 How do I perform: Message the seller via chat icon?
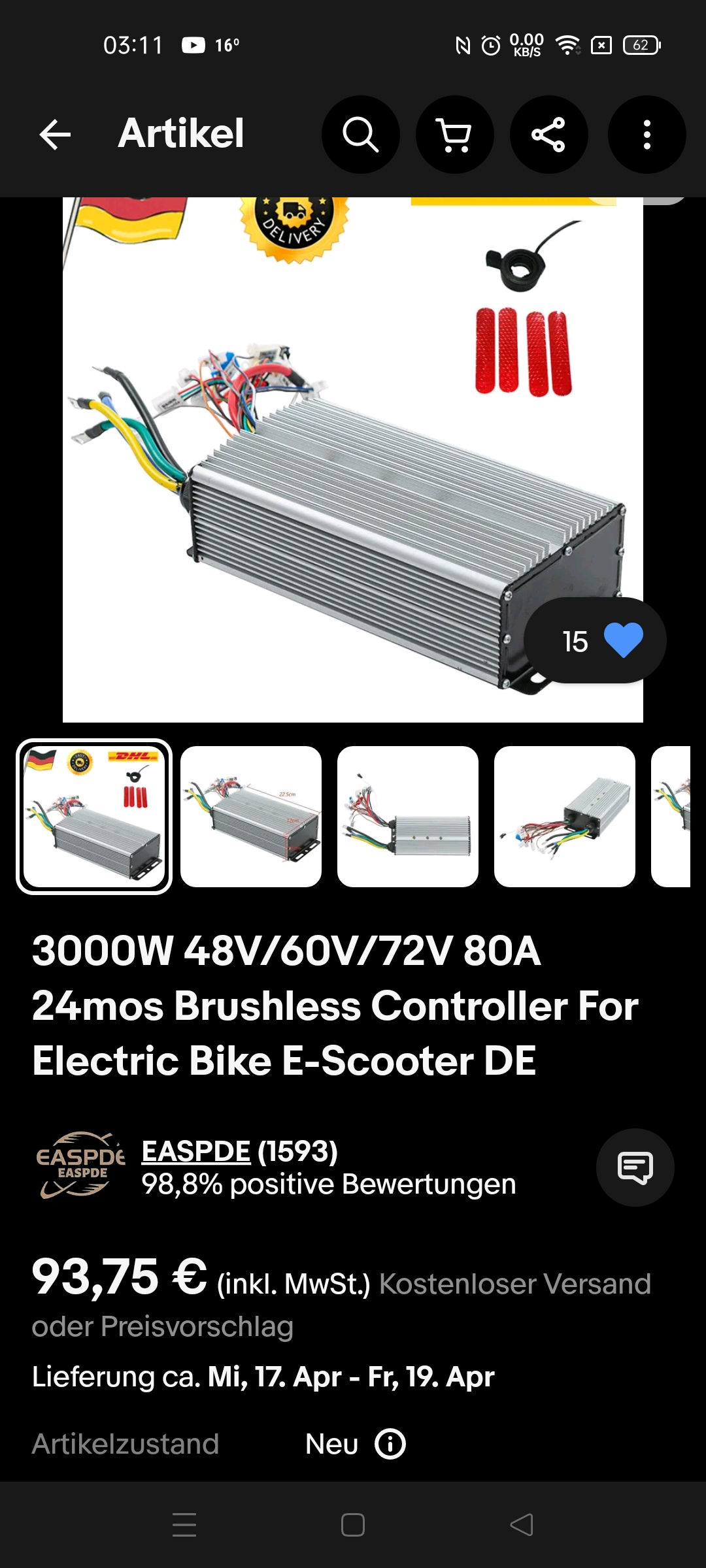(635, 1168)
